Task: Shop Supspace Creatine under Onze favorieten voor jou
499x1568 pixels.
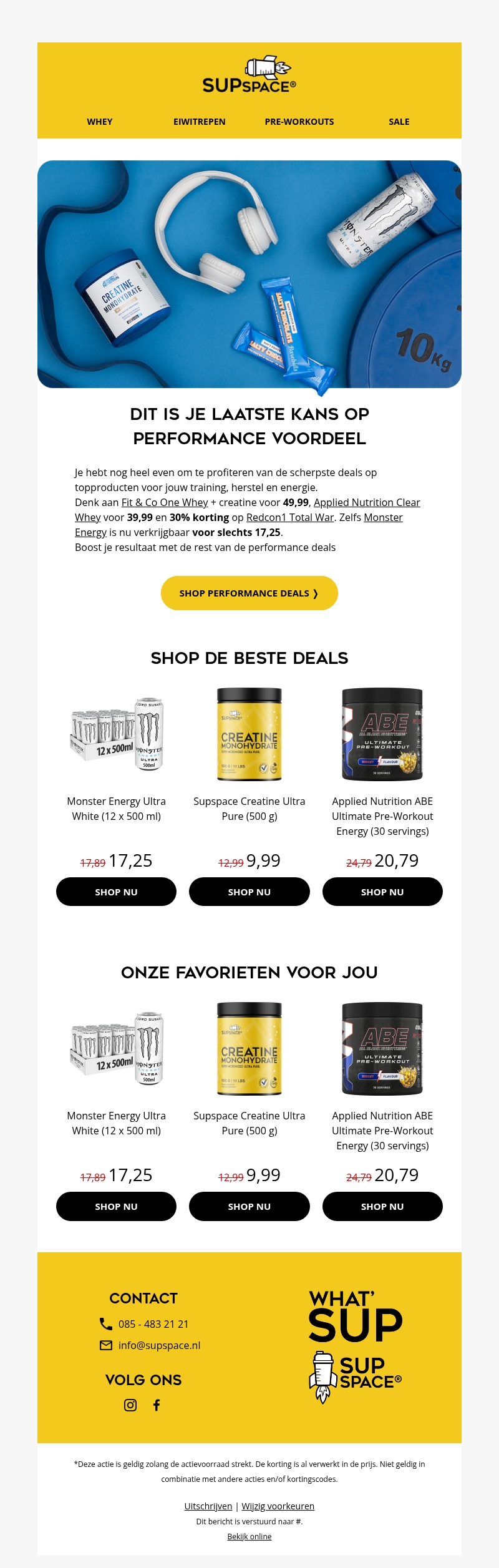Action: pyautogui.click(x=249, y=1207)
